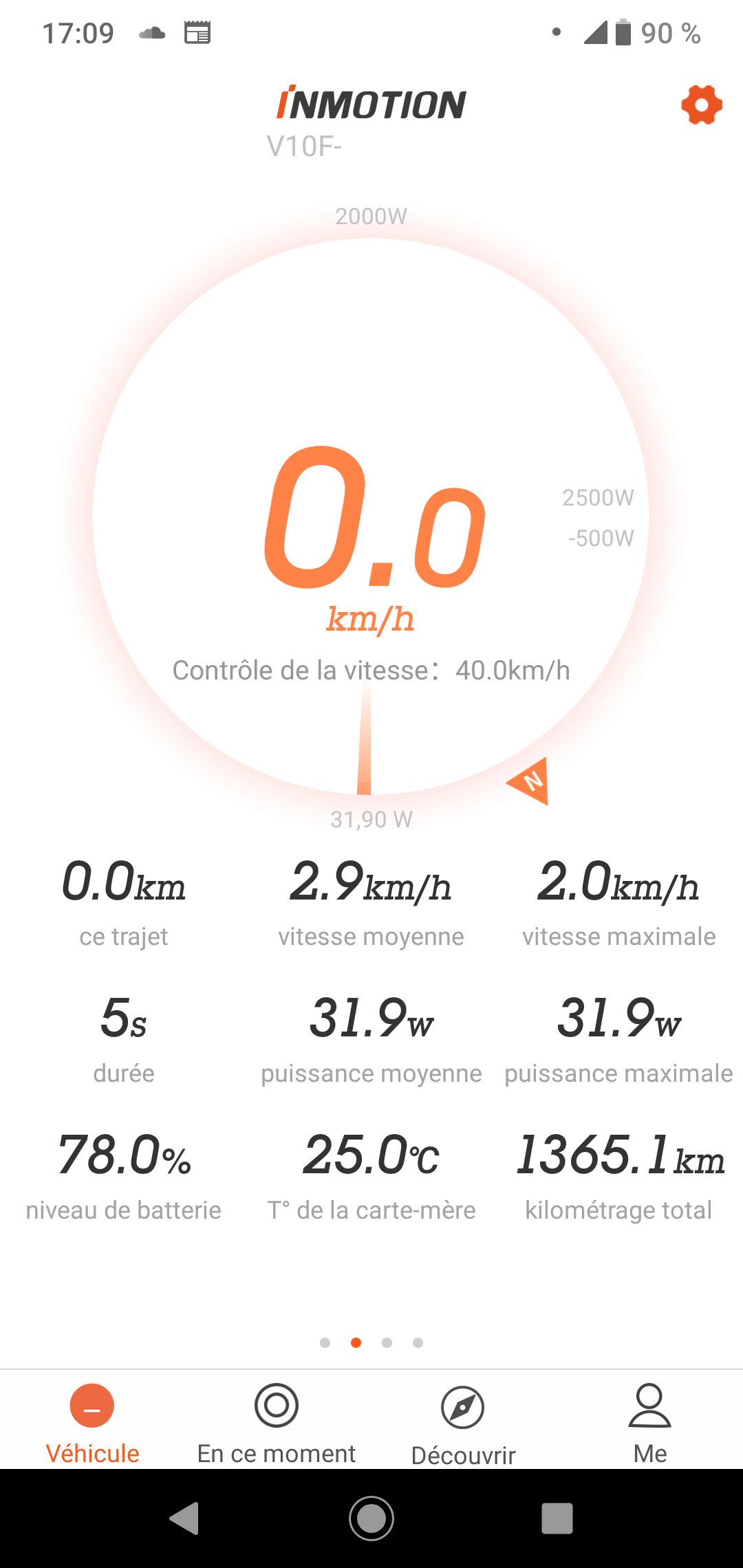Open the orange settings gear

coord(701,105)
